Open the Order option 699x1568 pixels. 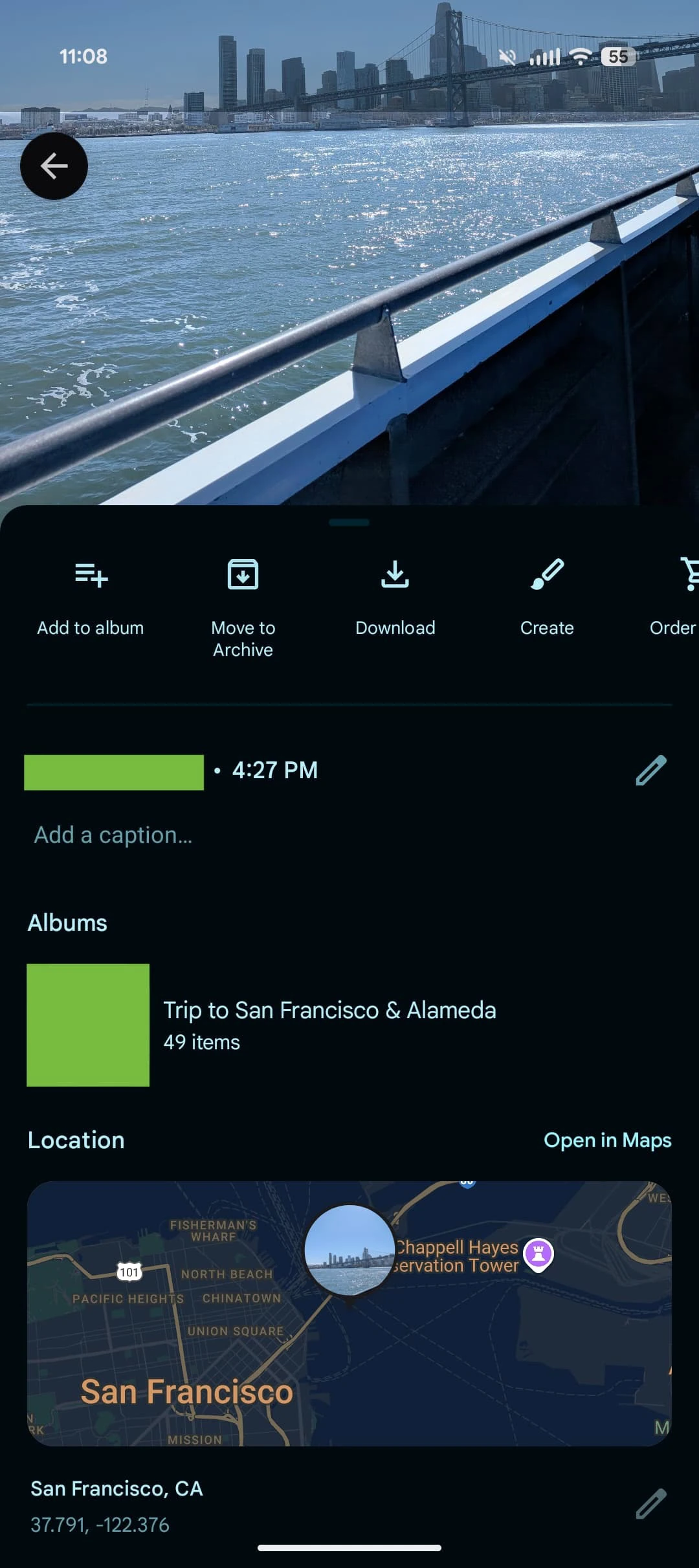(676, 596)
